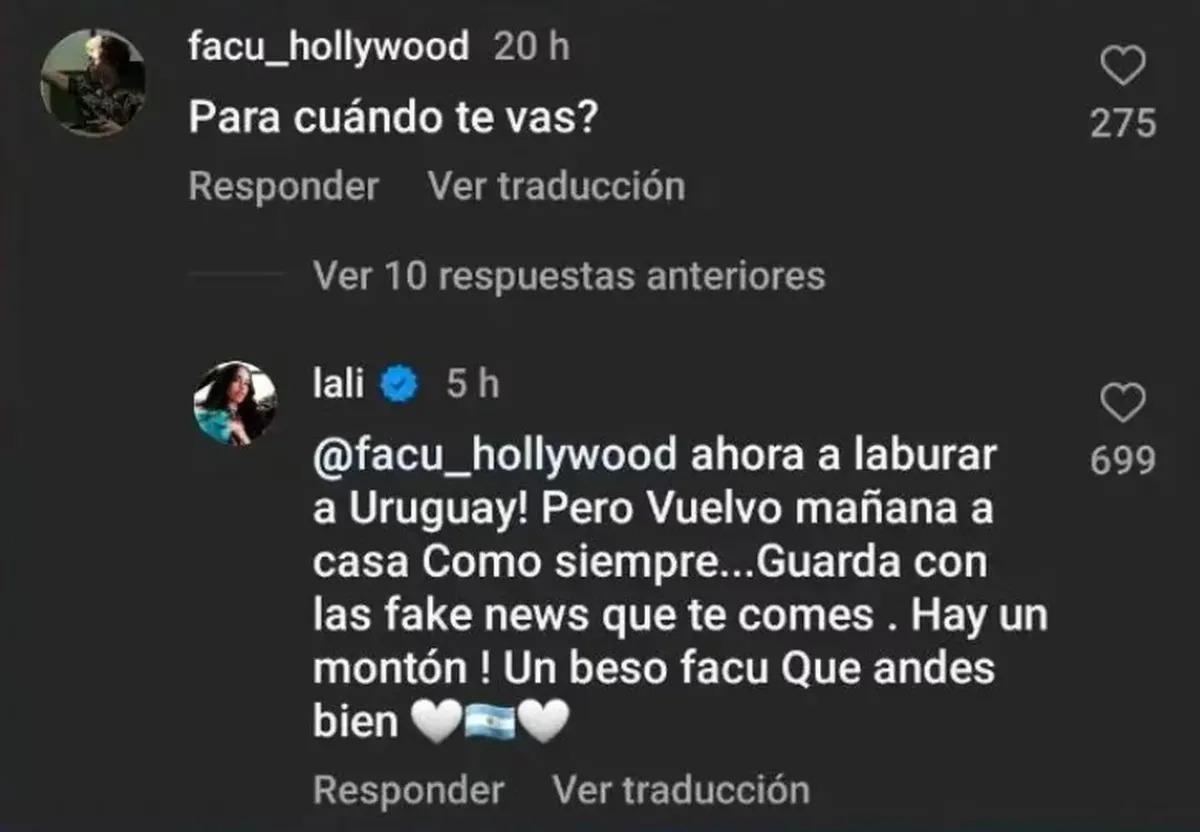1200x832 pixels.
Task: Tap the @facu_hollywood mention in lali's reply
Action: tap(495, 455)
